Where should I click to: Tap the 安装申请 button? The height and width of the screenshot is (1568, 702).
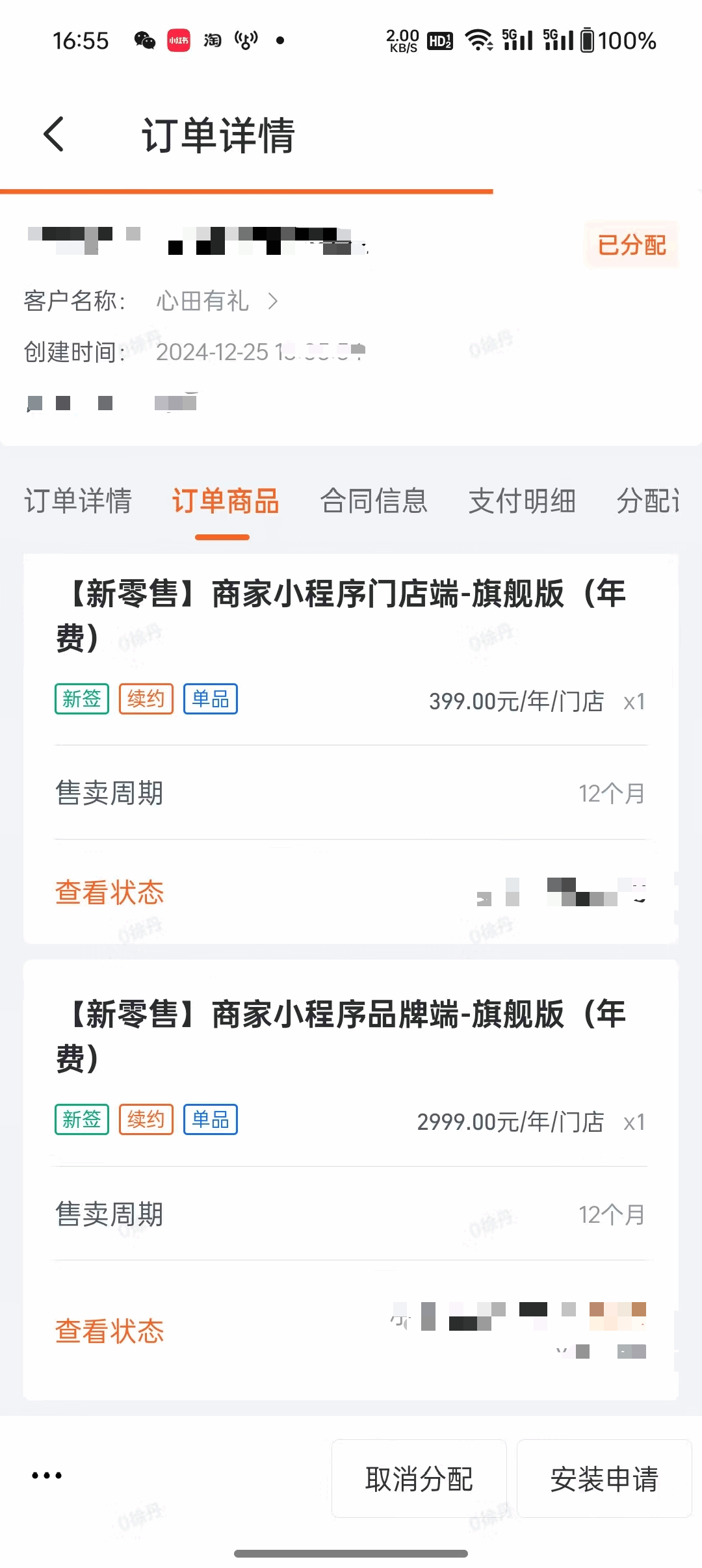604,1479
